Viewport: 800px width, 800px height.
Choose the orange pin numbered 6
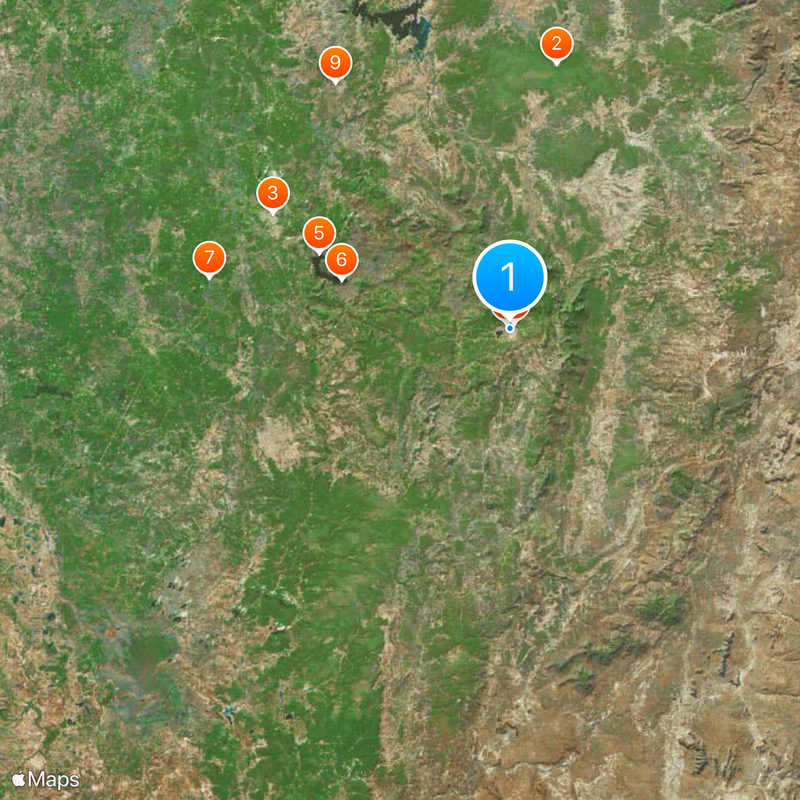coord(342,261)
